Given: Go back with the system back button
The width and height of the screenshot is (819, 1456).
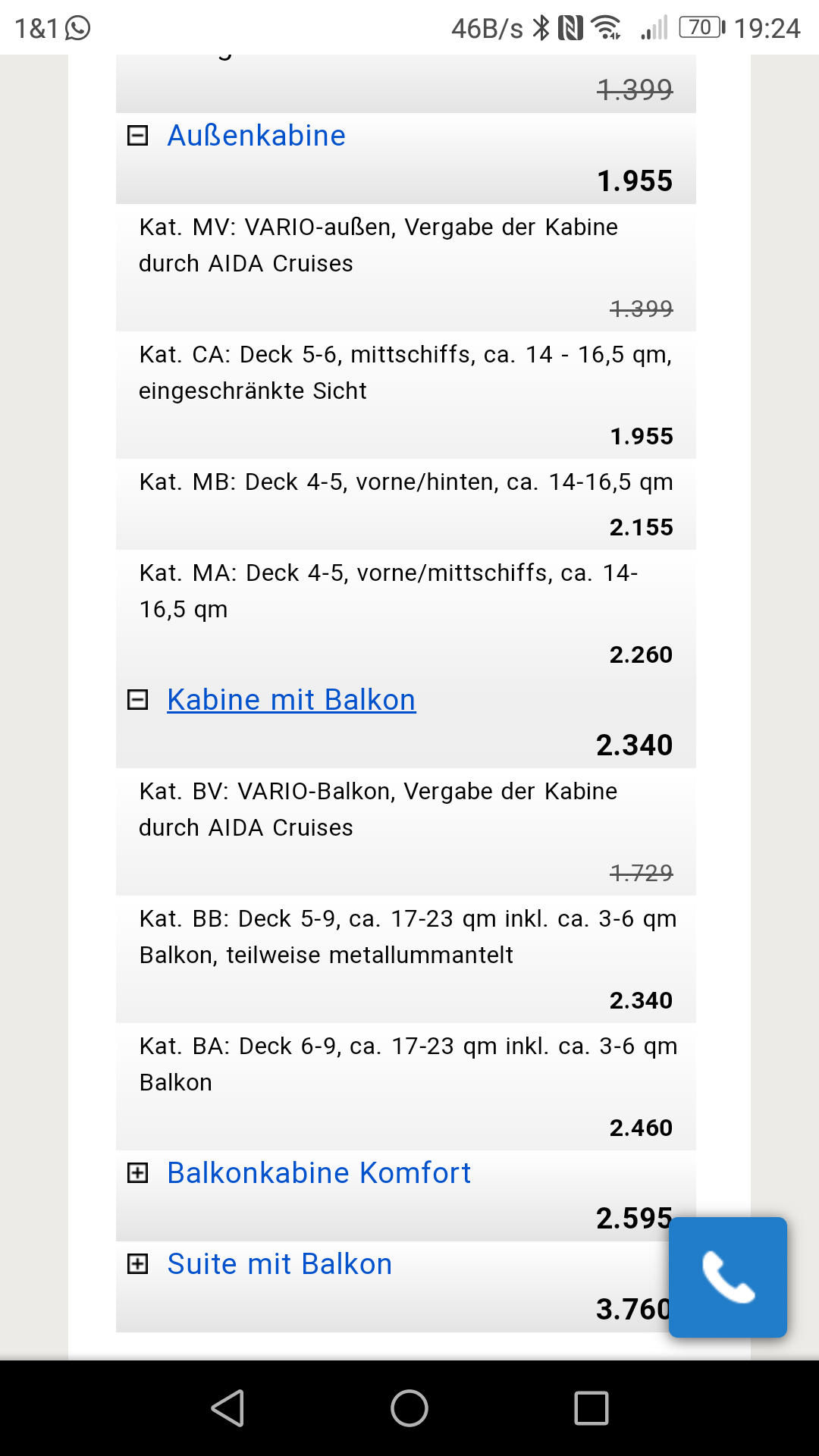Looking at the screenshot, I should [x=227, y=1408].
